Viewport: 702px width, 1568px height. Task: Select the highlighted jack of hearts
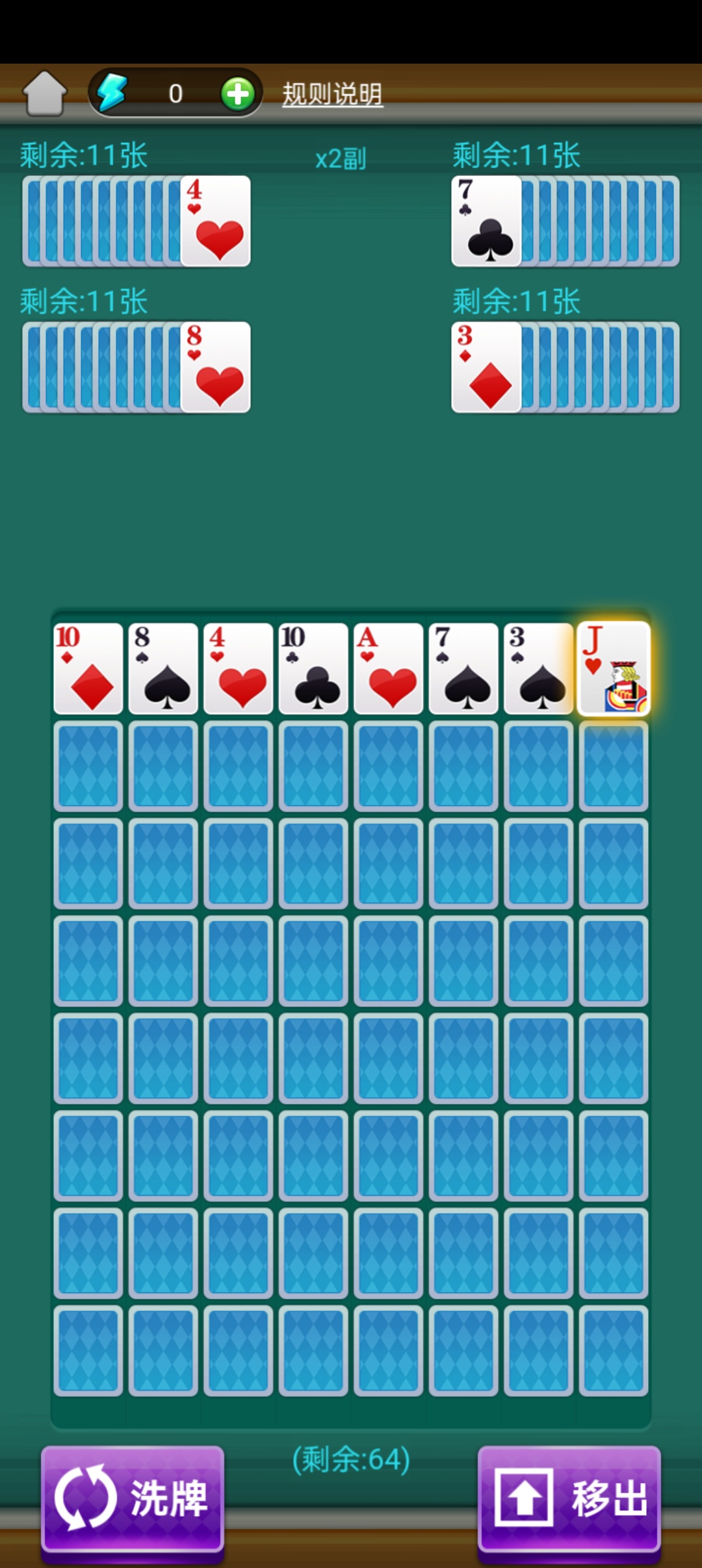(x=614, y=669)
